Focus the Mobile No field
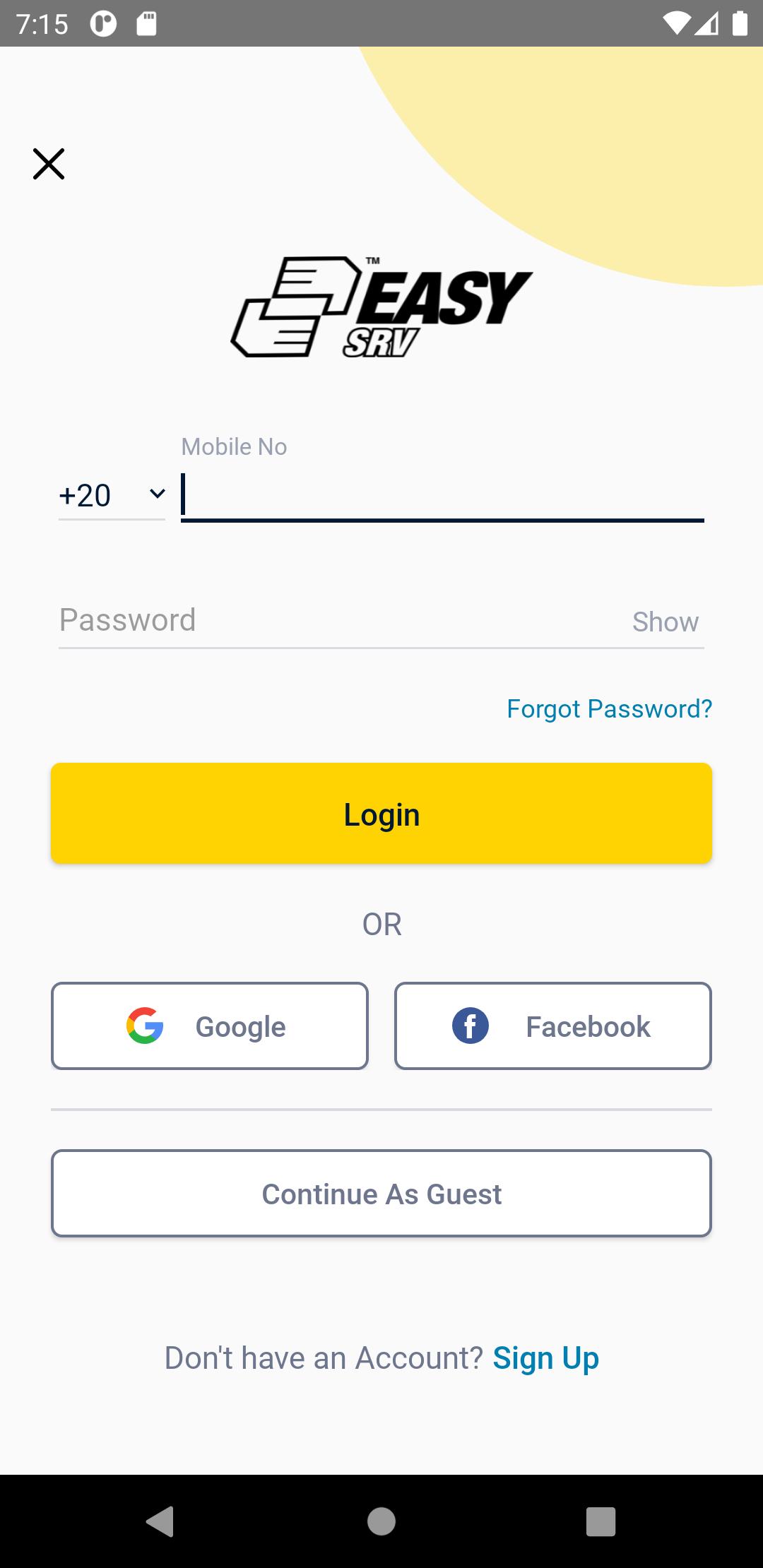 tap(442, 495)
